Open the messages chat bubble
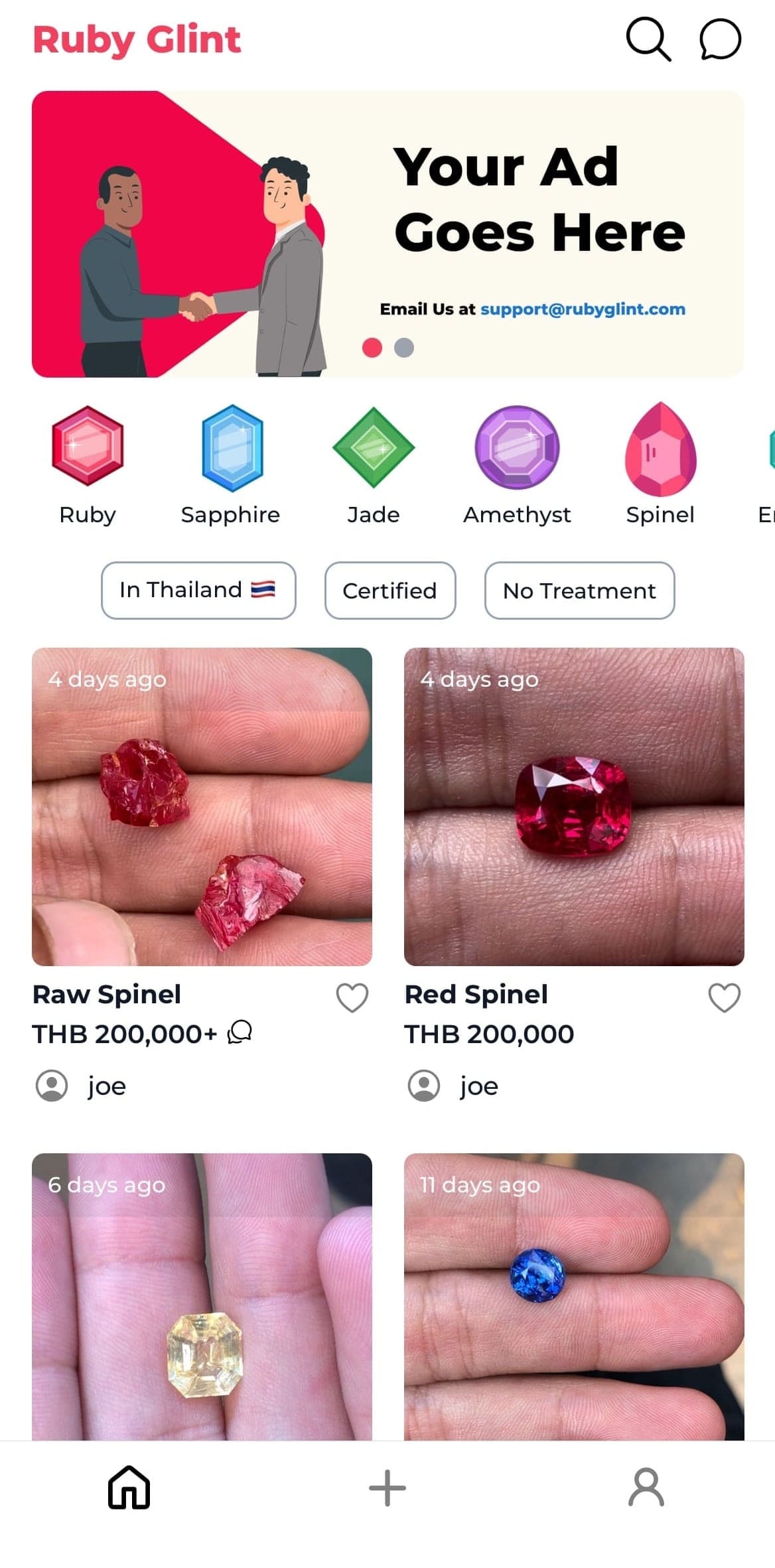775x1568 pixels. (x=720, y=40)
